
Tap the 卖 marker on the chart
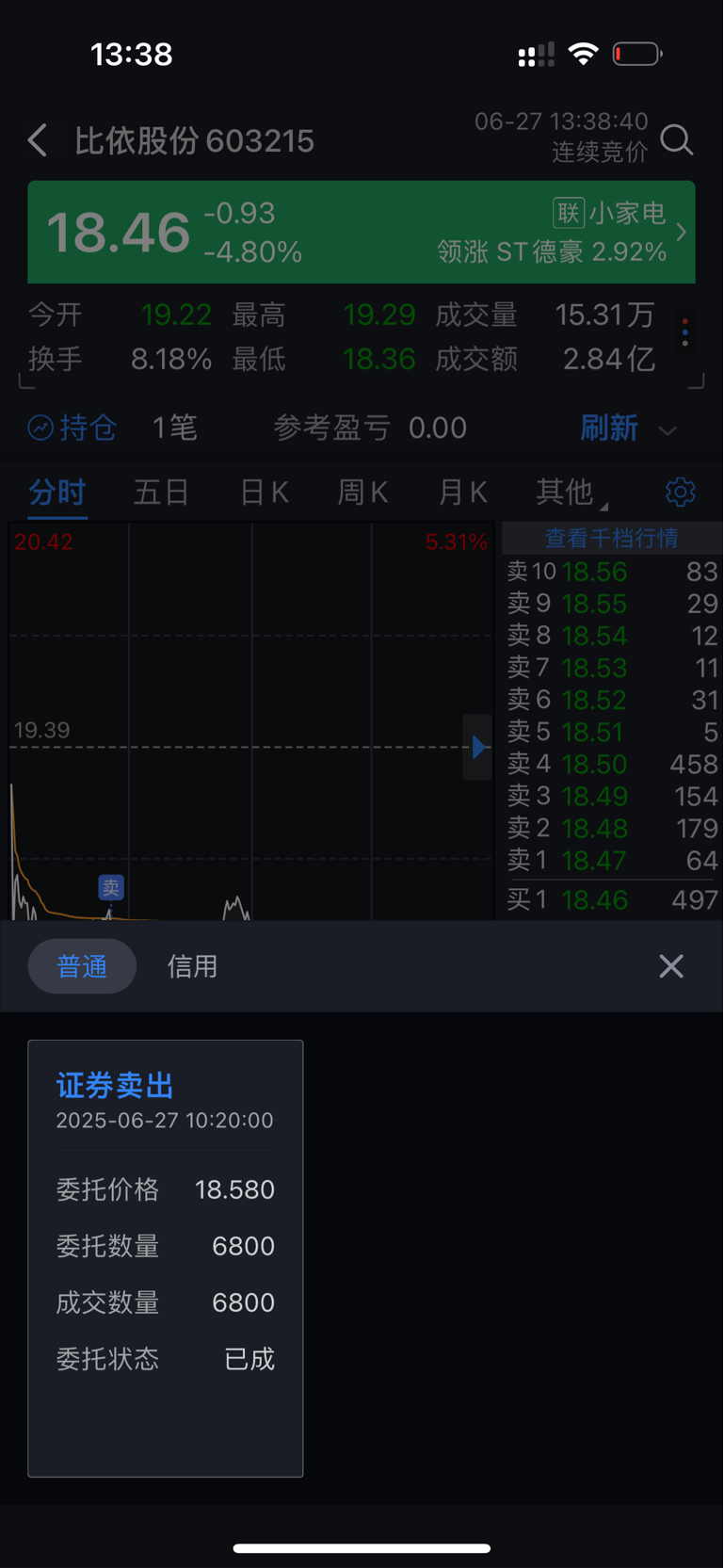[111, 887]
